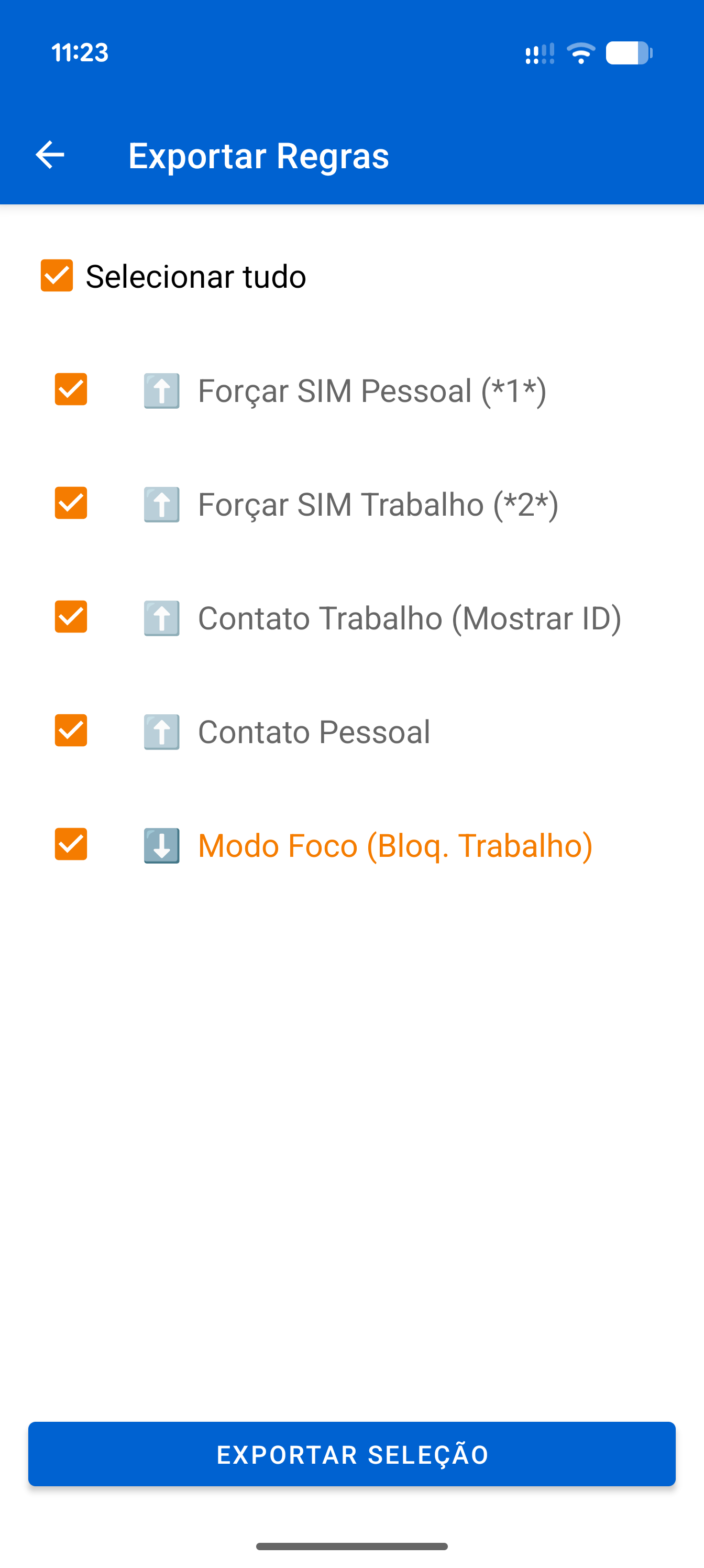704x1568 pixels.
Task: Uncheck the Forçar SIM Pessoal rule
Action: [x=71, y=391]
